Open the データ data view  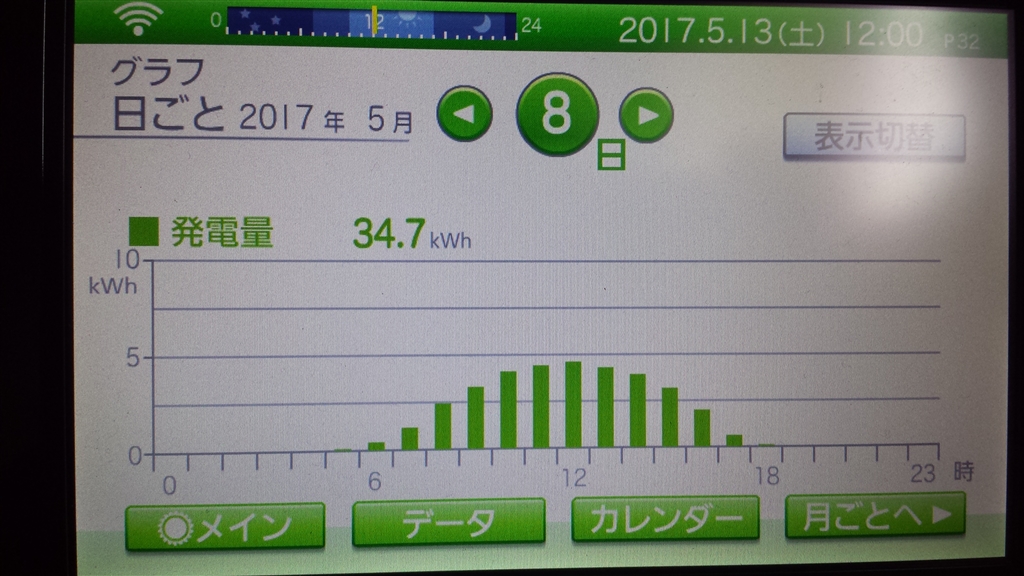coord(448,521)
